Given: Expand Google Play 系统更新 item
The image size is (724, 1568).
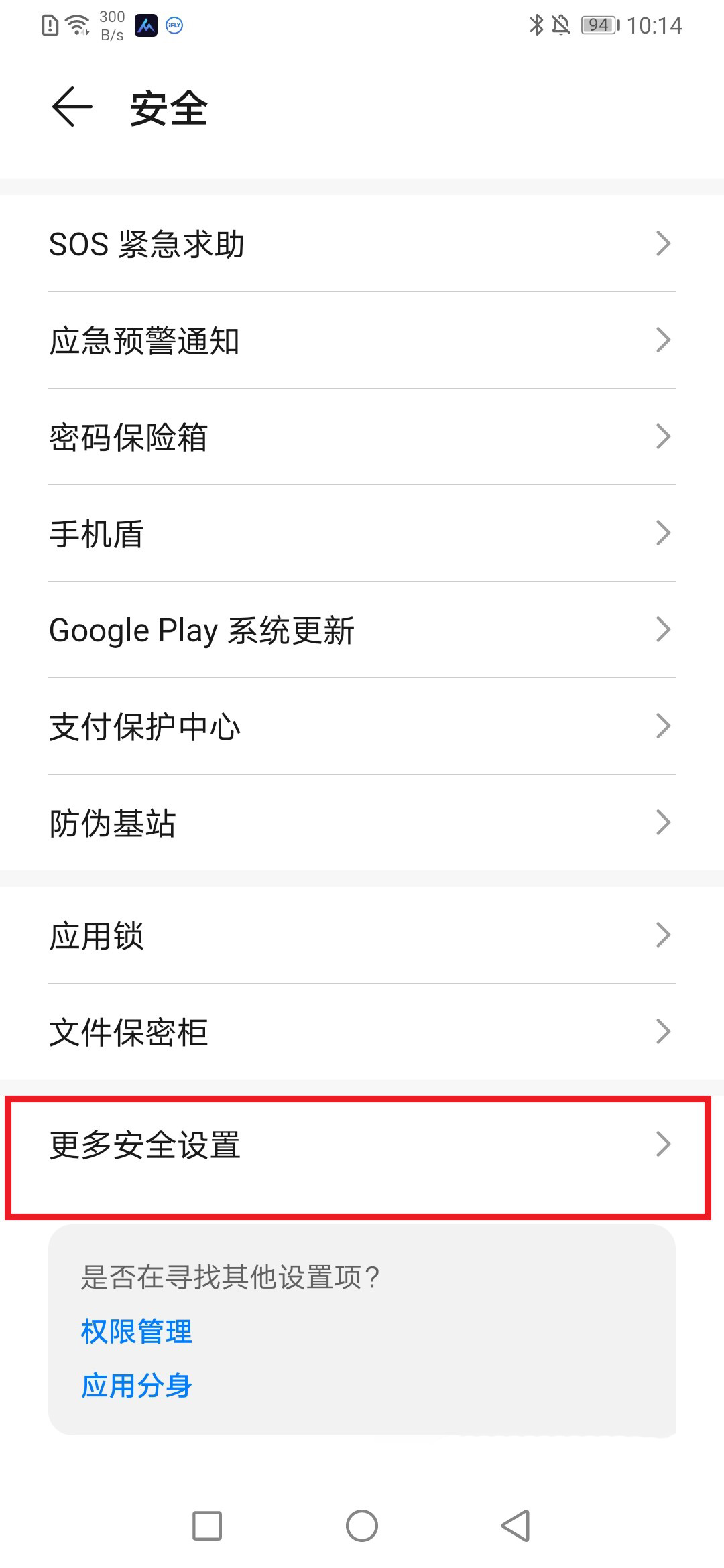Looking at the screenshot, I should 362,629.
